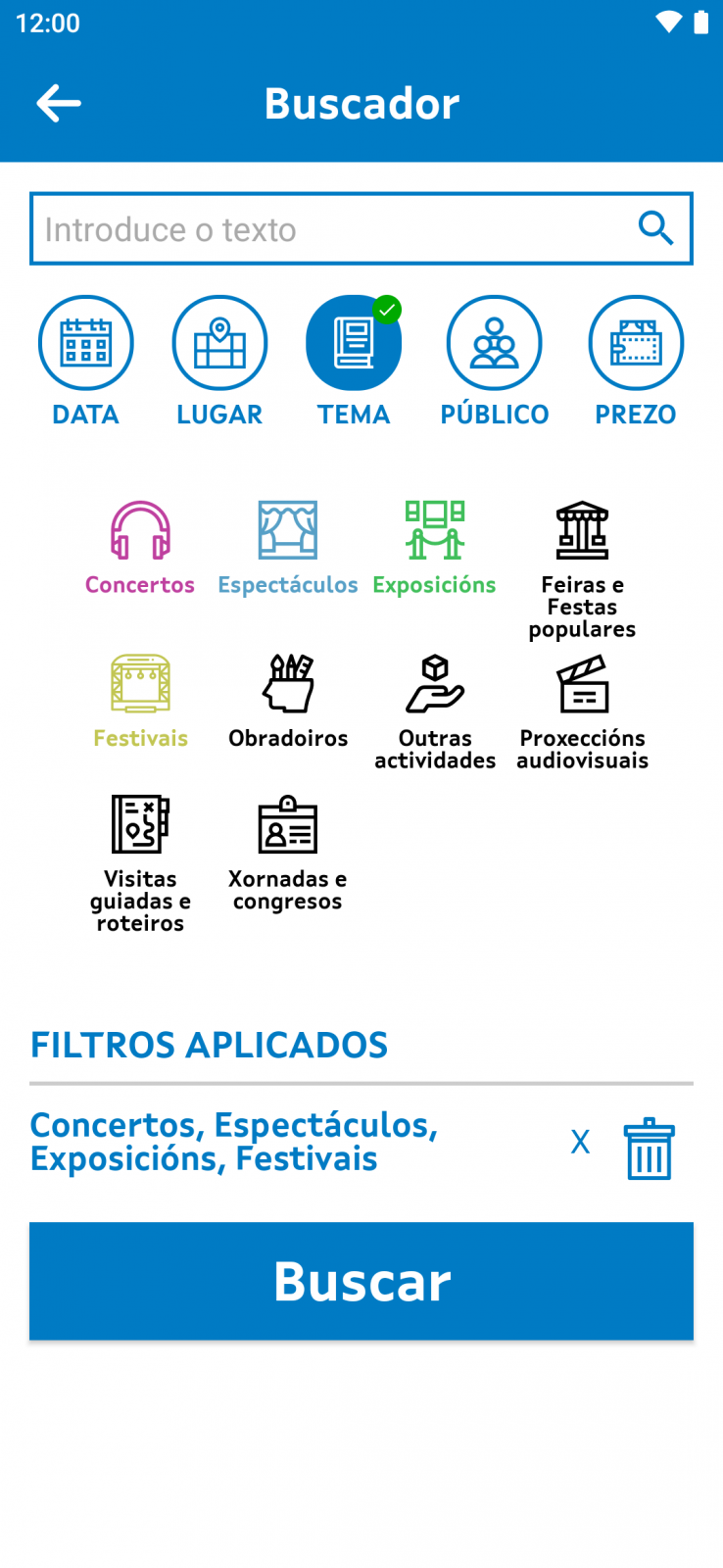This screenshot has width=723, height=1568.
Task: Select Visitas guiadas e roteiros
Action: pos(140,863)
